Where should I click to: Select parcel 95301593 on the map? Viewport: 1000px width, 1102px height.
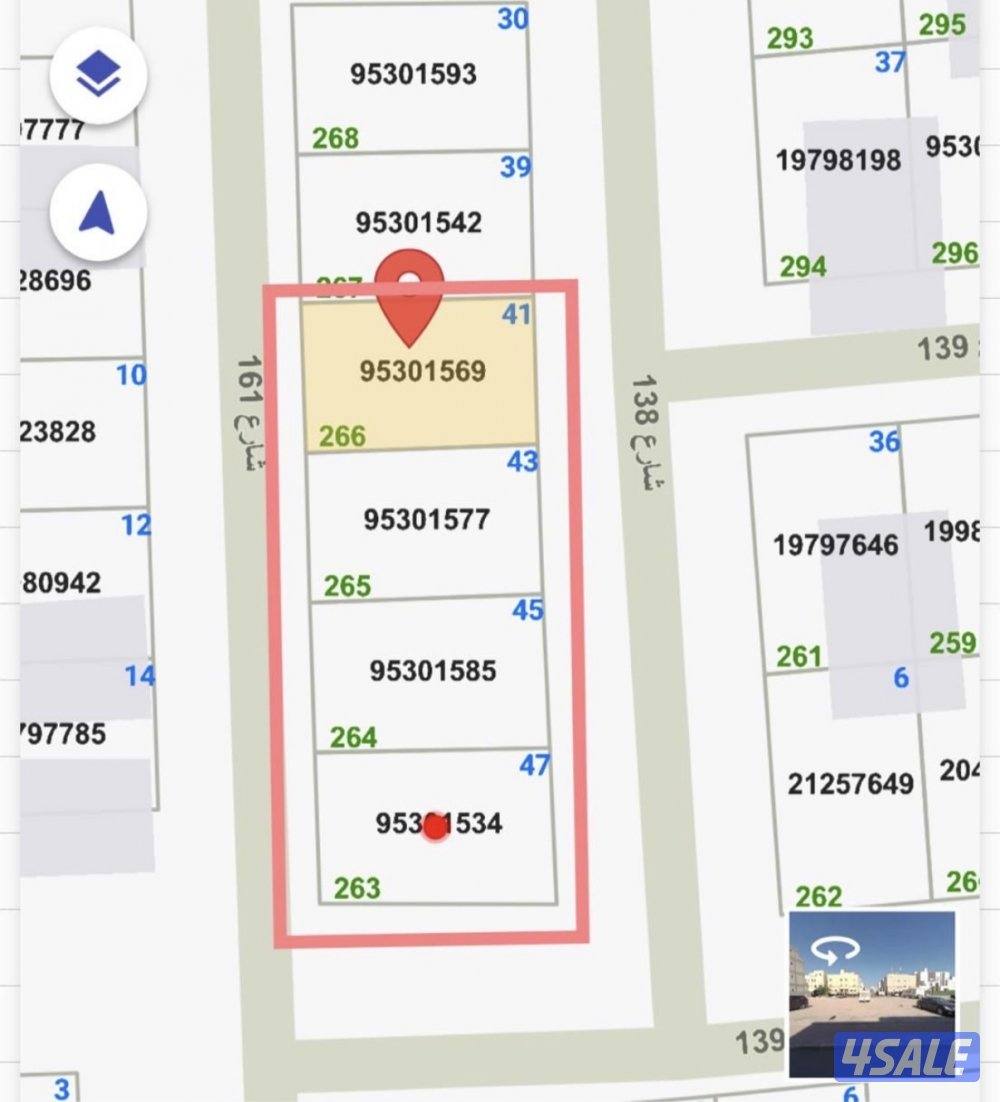(x=413, y=75)
